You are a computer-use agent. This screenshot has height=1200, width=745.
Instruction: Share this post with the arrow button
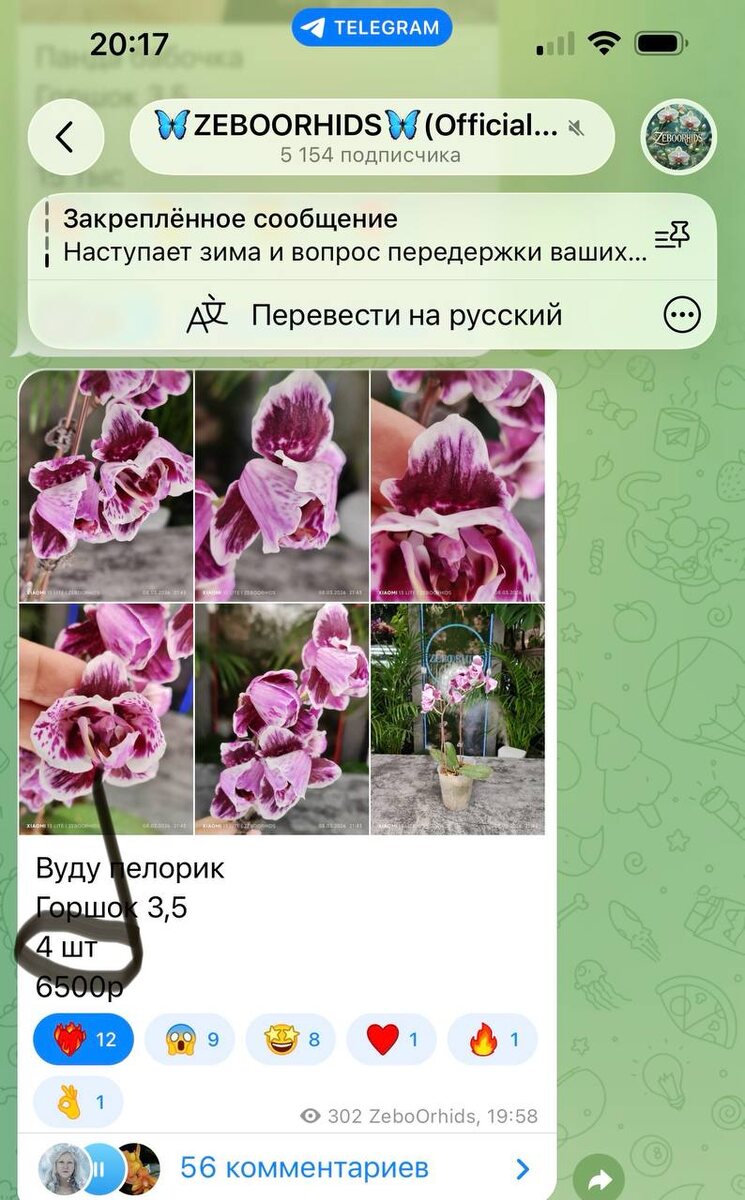tap(599, 1179)
